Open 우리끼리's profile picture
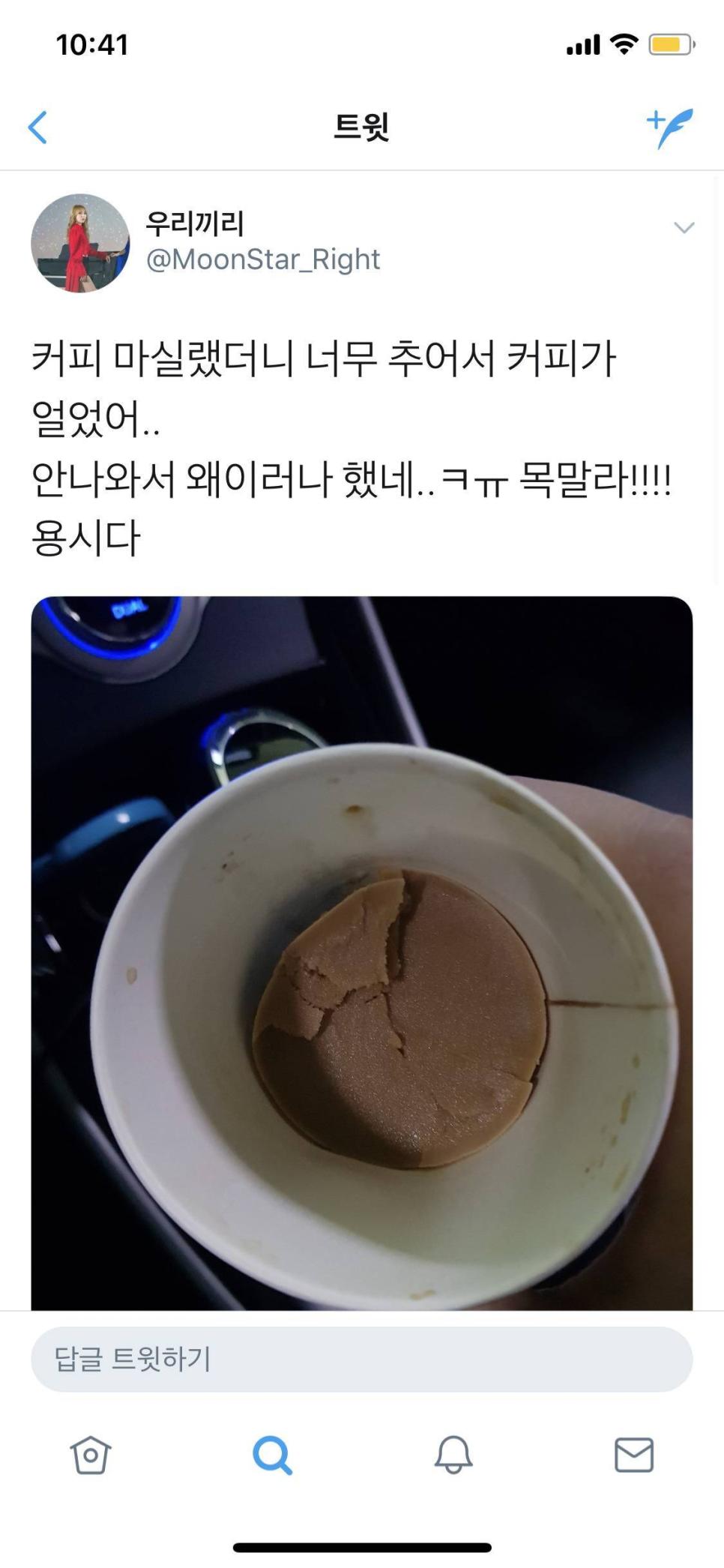The image size is (724, 1568). [80, 243]
